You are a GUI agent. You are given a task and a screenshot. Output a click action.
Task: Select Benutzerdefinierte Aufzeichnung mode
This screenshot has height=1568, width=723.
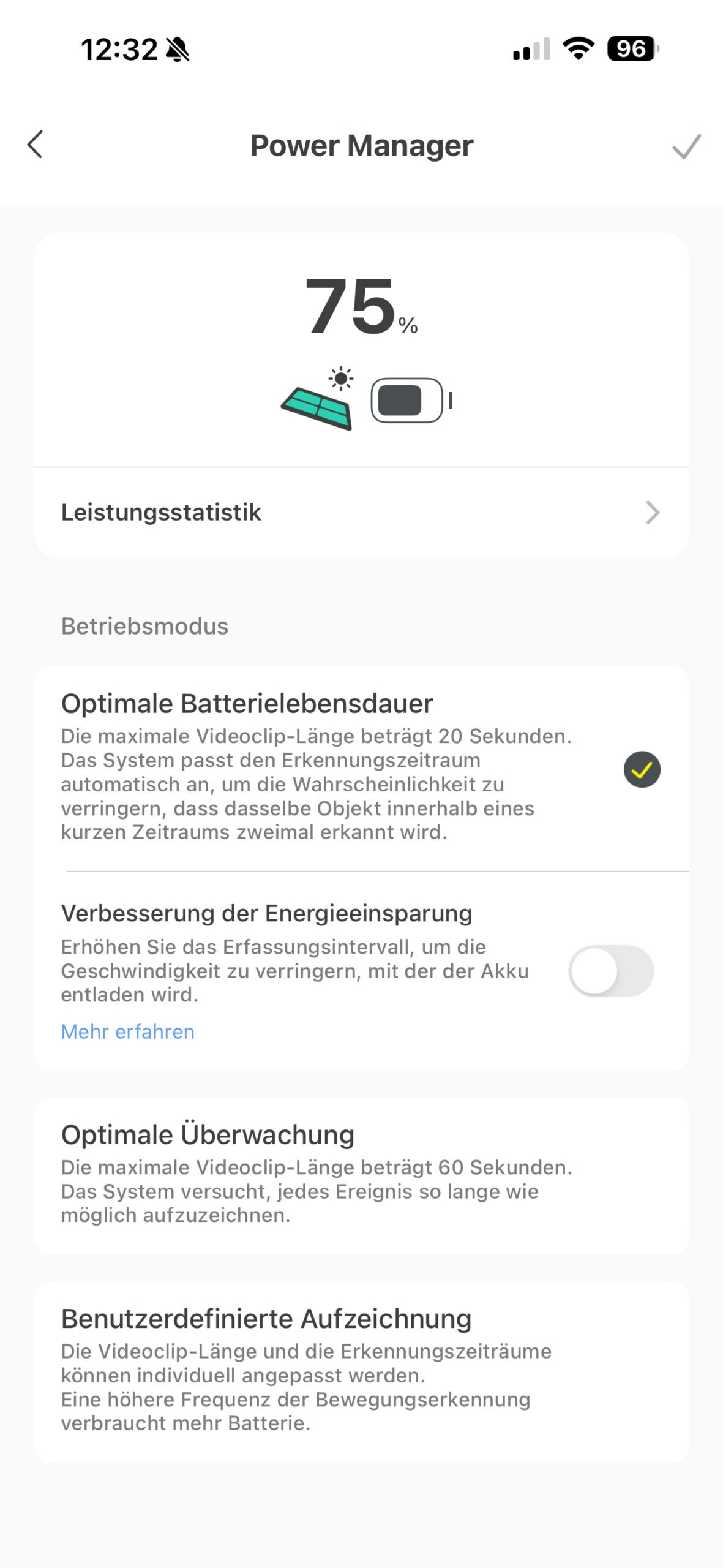coord(361,1371)
